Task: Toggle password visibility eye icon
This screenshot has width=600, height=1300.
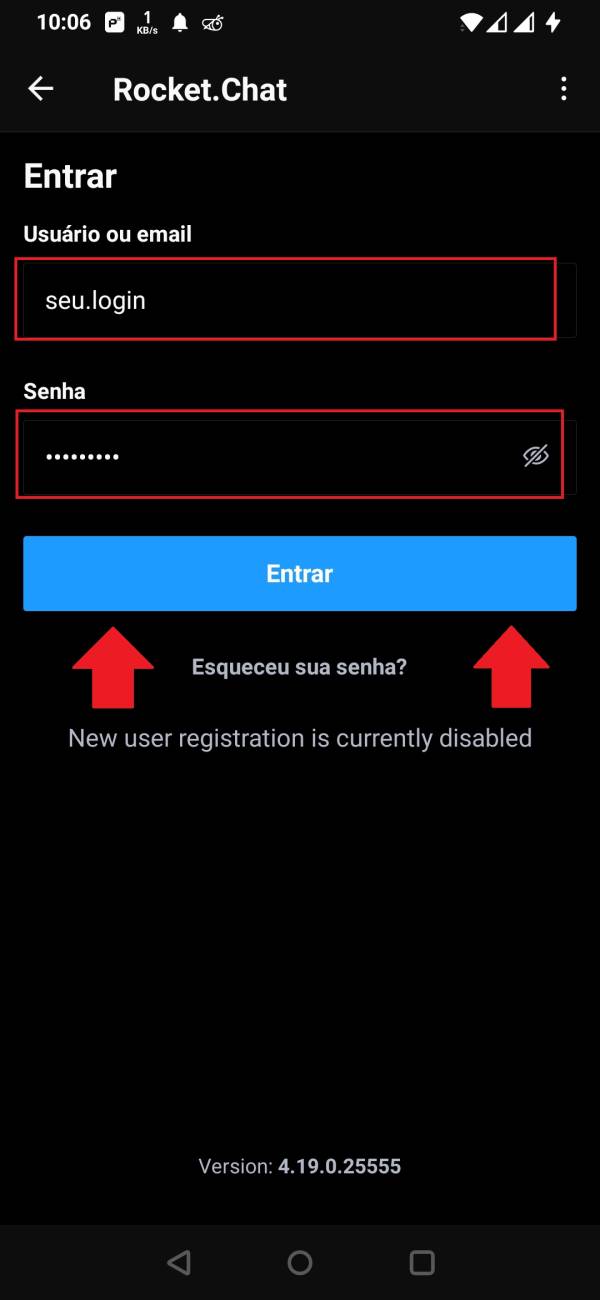Action: (536, 456)
